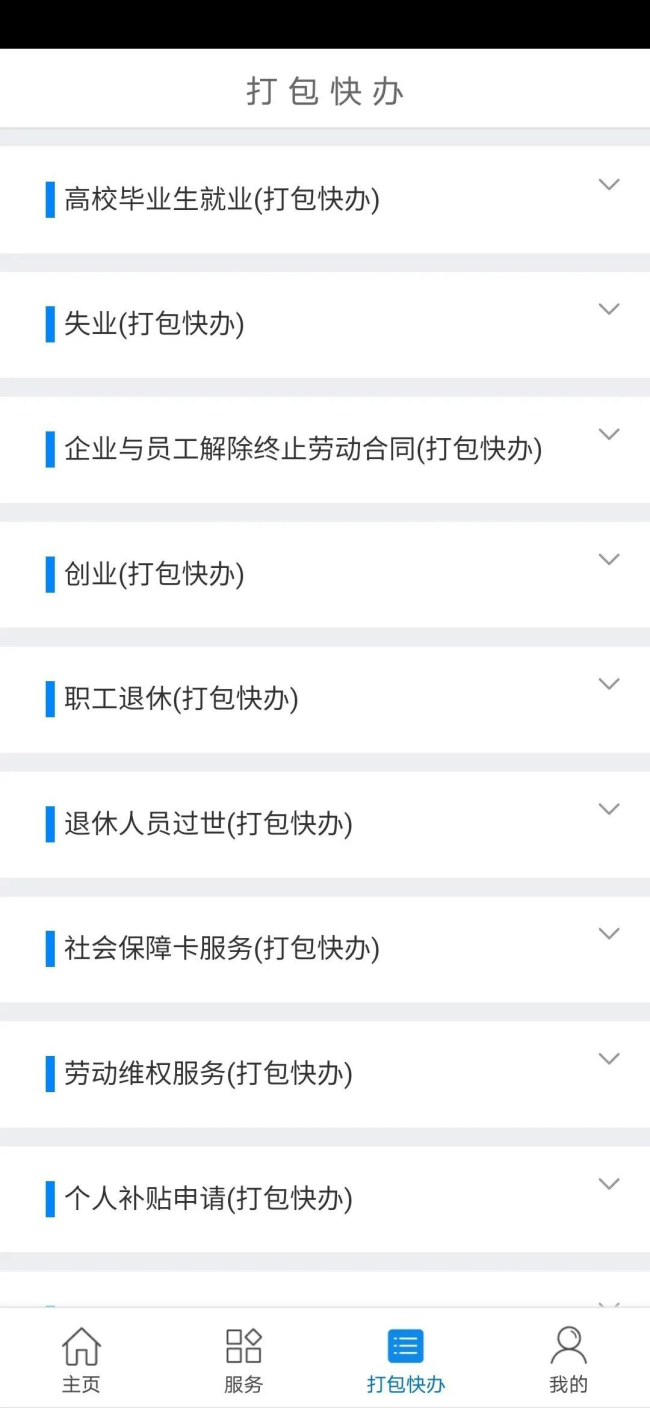Go to the 主页 home tab

pos(81,1359)
